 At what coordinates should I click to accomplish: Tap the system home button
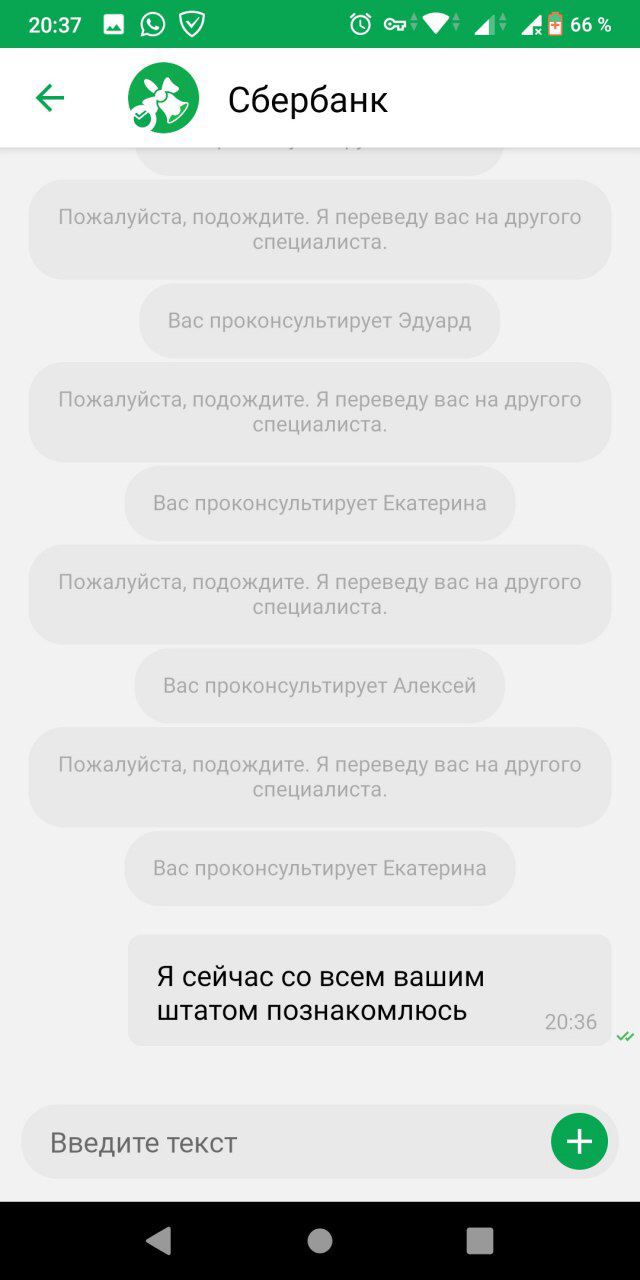320,1241
